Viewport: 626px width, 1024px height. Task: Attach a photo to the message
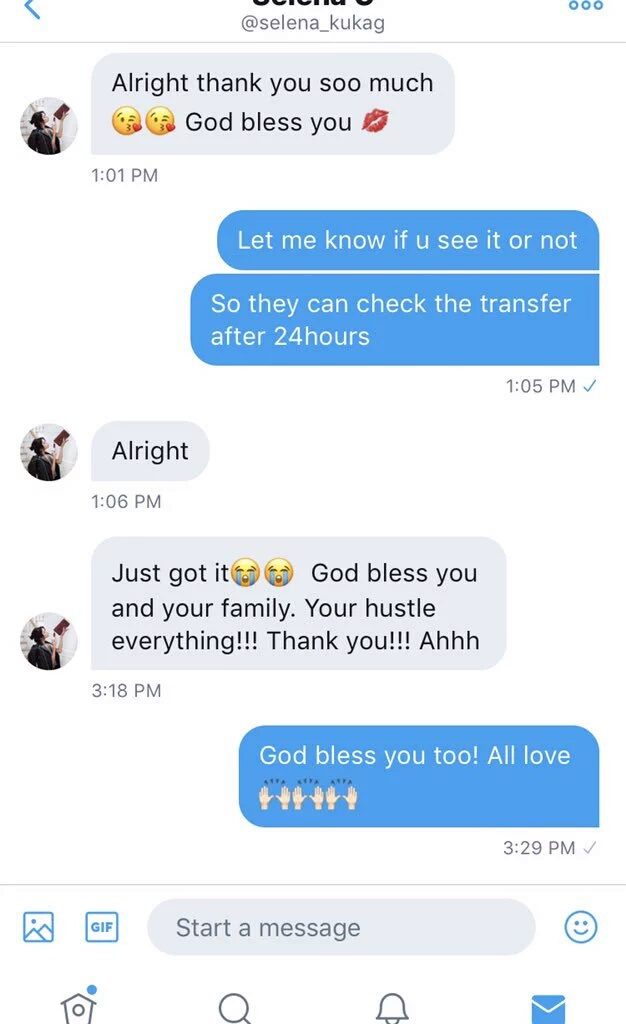click(38, 927)
